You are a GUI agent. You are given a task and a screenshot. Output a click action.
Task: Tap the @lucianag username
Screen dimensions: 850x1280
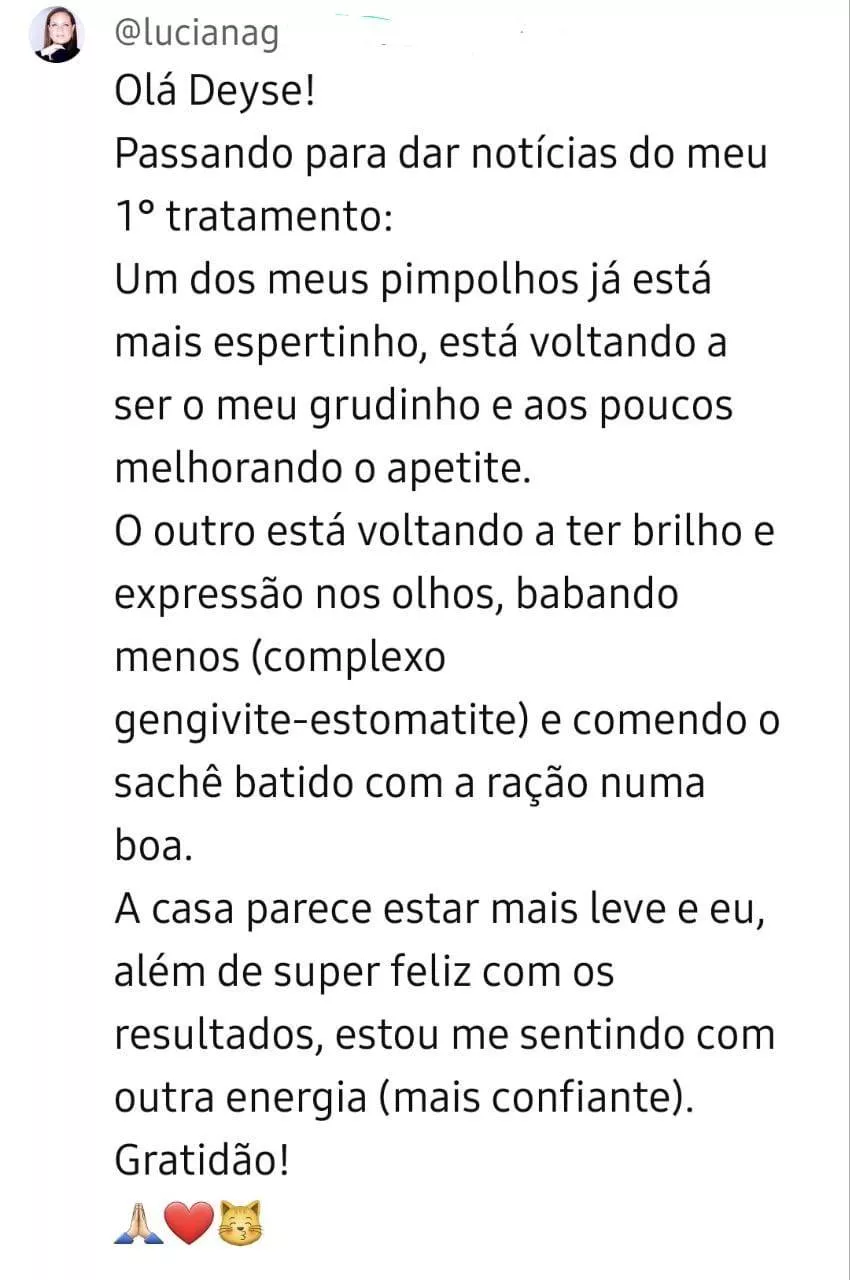click(x=197, y=35)
